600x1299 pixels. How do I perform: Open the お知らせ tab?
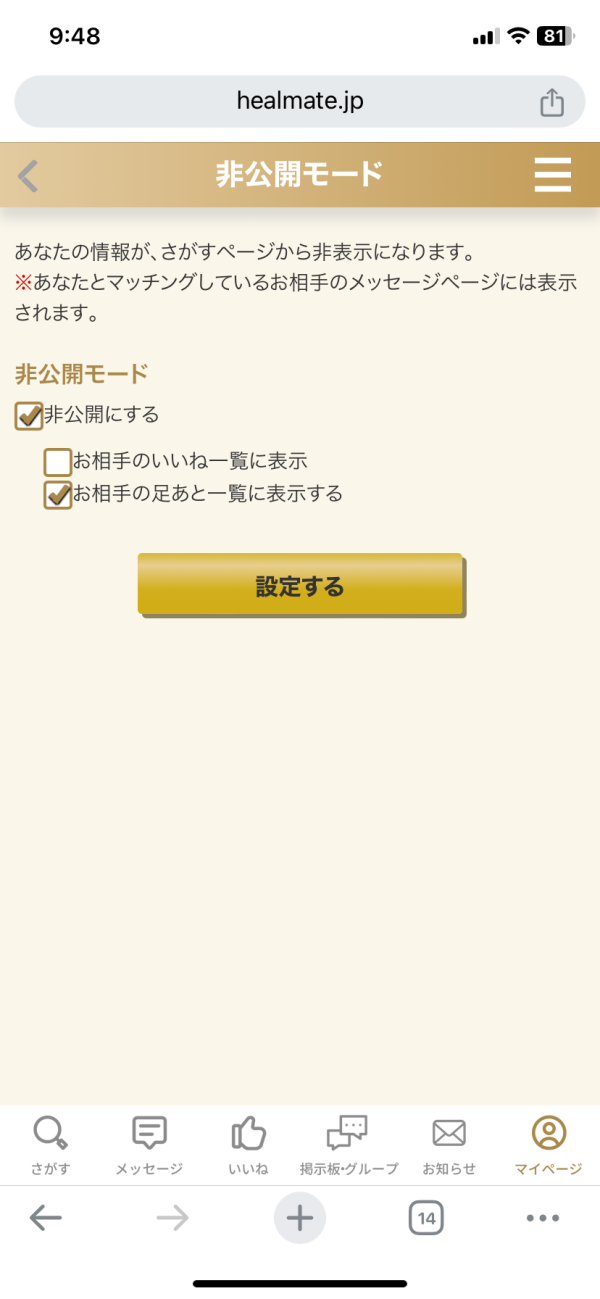449,1145
